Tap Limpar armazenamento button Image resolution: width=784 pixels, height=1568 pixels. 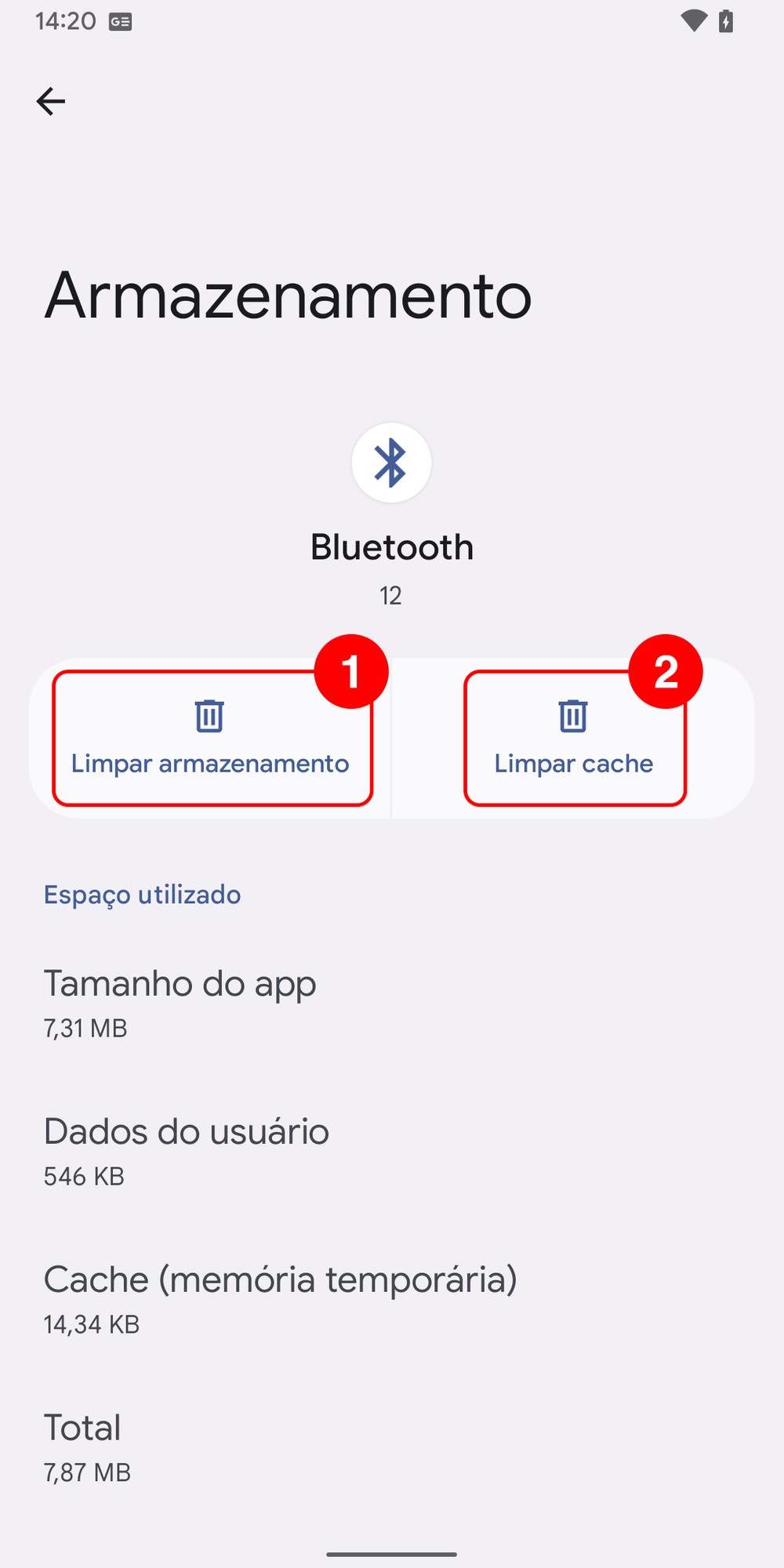[x=210, y=739]
